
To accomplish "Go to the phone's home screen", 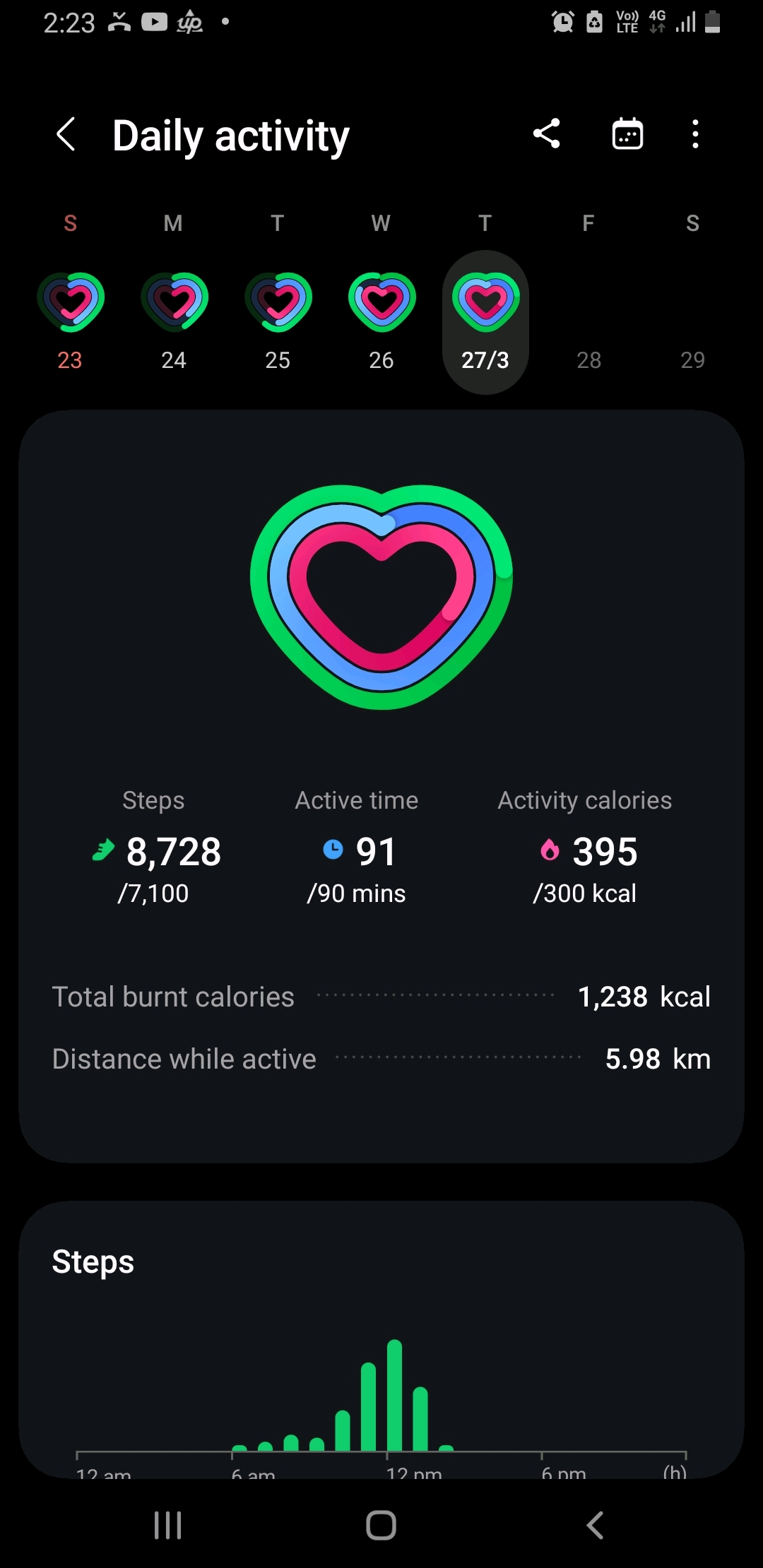I will 381,1526.
